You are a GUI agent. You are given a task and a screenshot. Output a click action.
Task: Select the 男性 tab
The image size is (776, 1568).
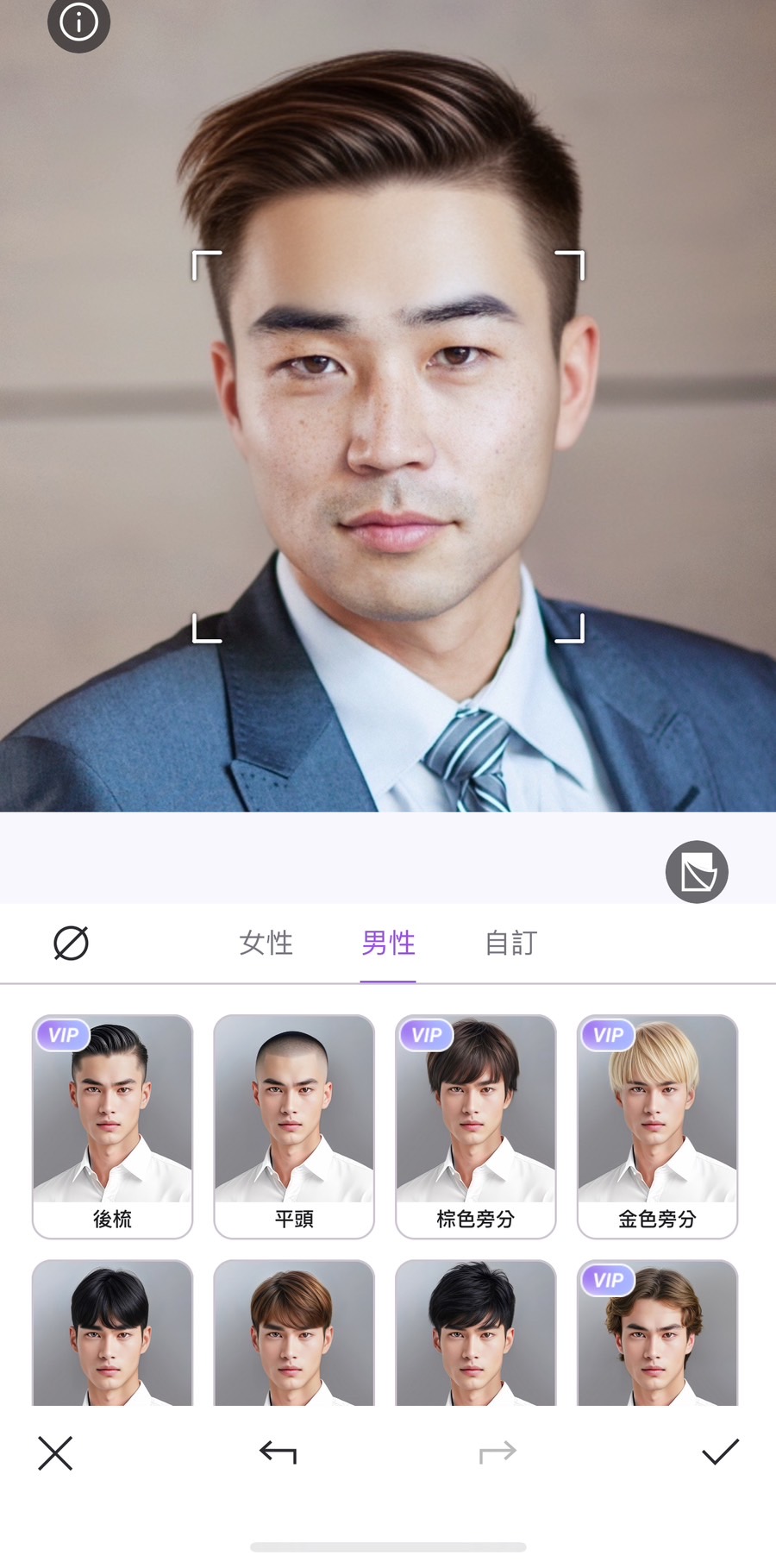[388, 944]
